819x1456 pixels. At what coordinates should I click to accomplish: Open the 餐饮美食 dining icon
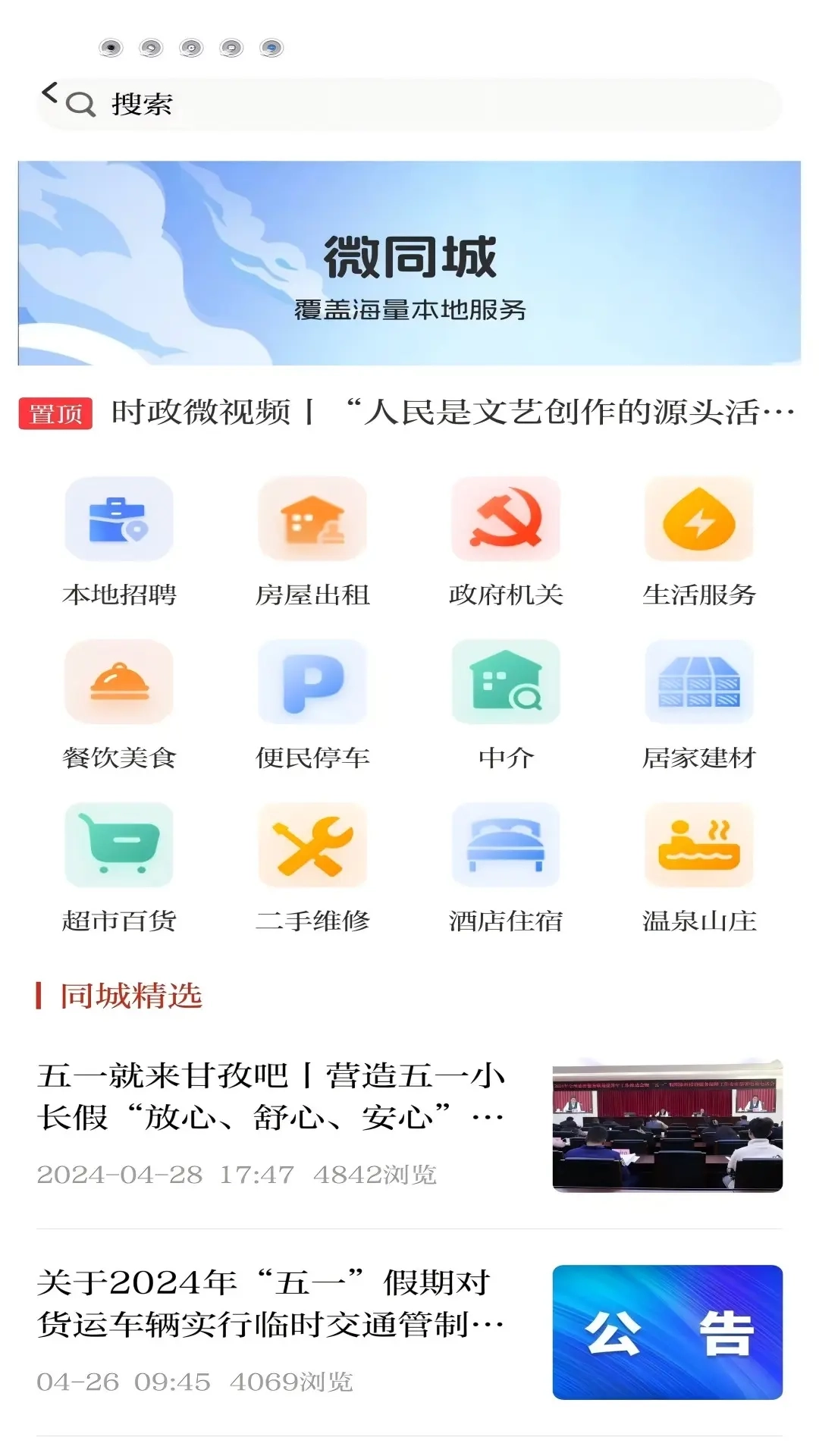[119, 682]
